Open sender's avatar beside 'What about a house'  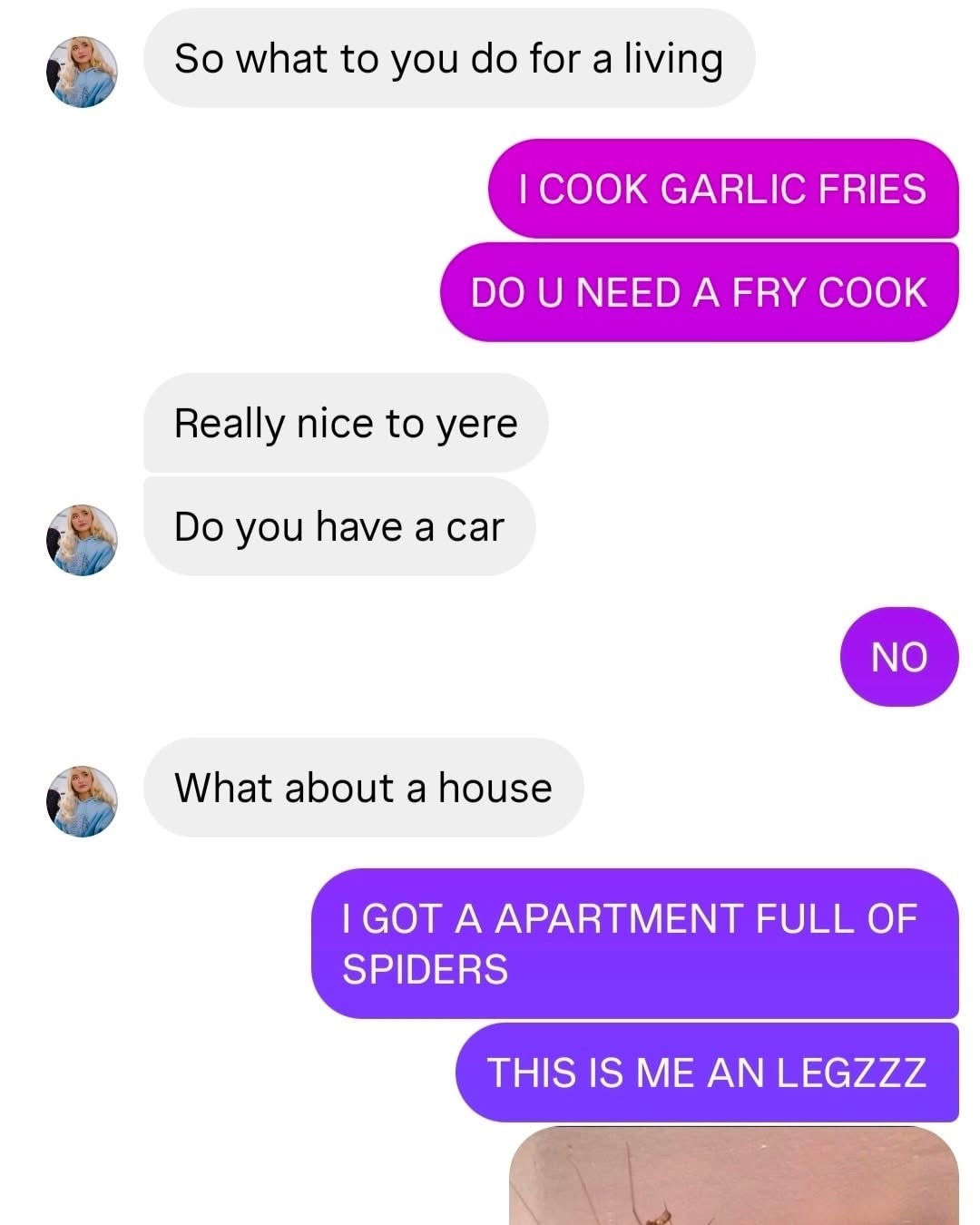point(82,800)
